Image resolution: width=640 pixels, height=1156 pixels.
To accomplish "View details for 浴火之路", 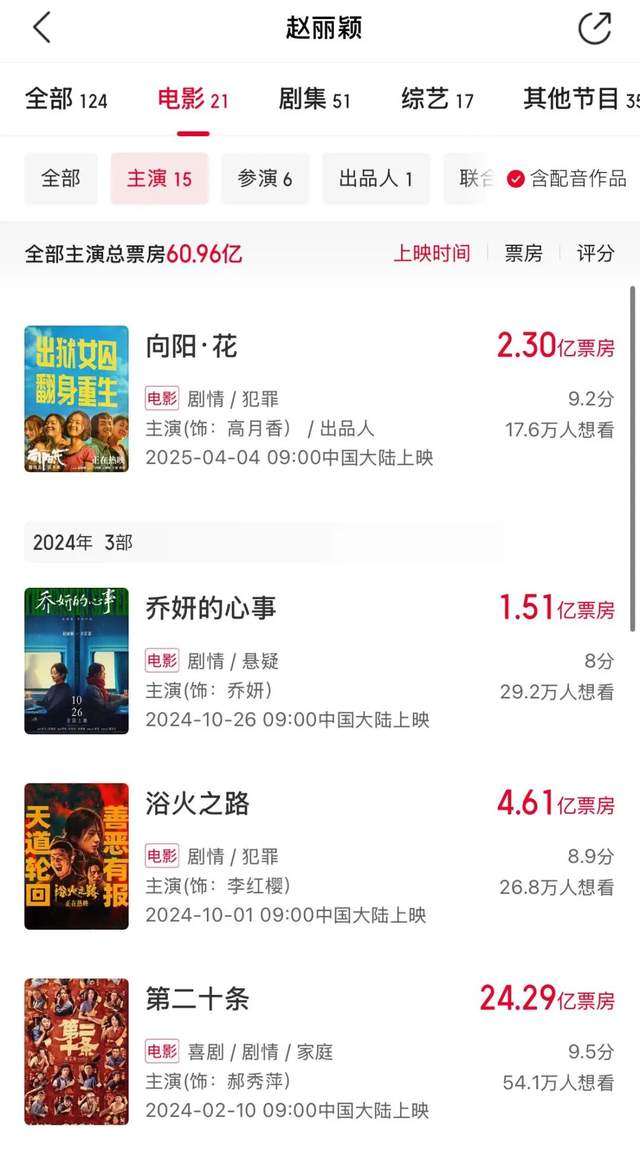I will tap(197, 804).
